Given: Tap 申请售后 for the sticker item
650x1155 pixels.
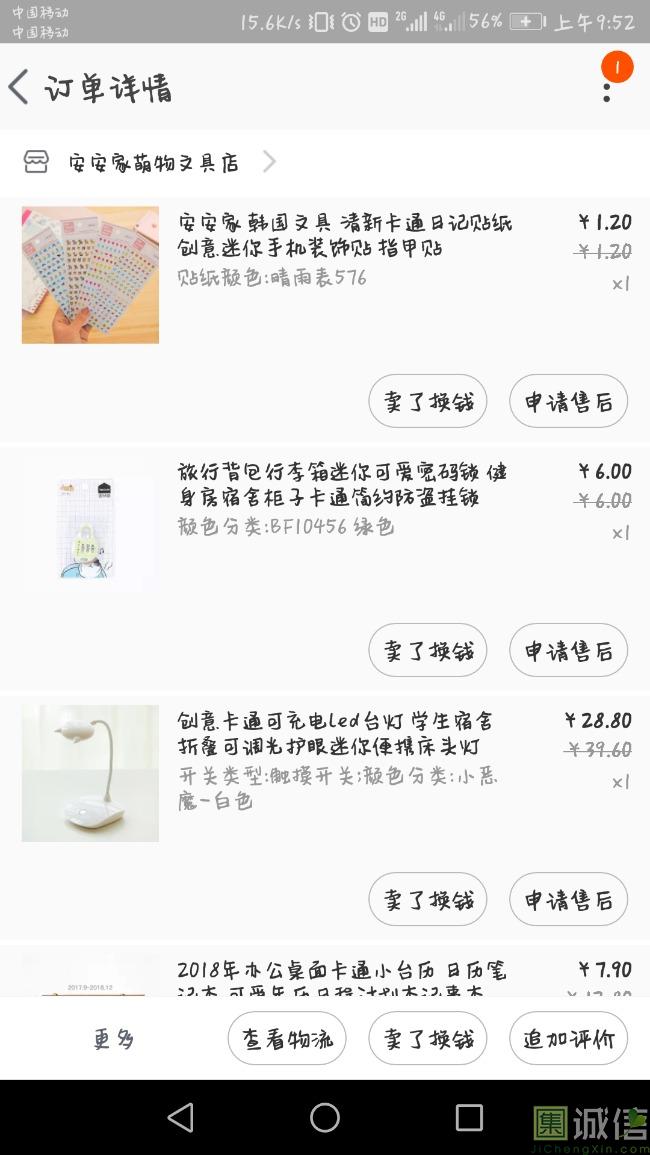Looking at the screenshot, I should pyautogui.click(x=568, y=402).
